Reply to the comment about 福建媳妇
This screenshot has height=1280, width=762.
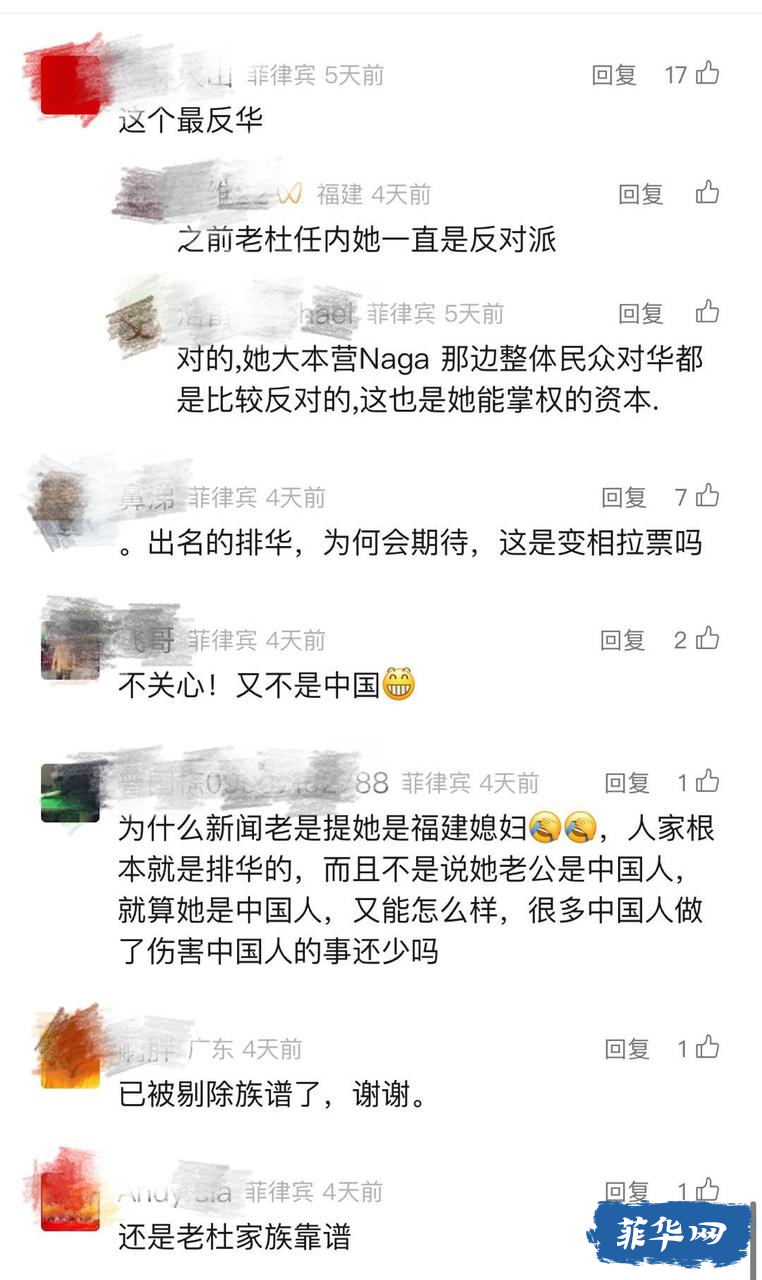pos(627,783)
